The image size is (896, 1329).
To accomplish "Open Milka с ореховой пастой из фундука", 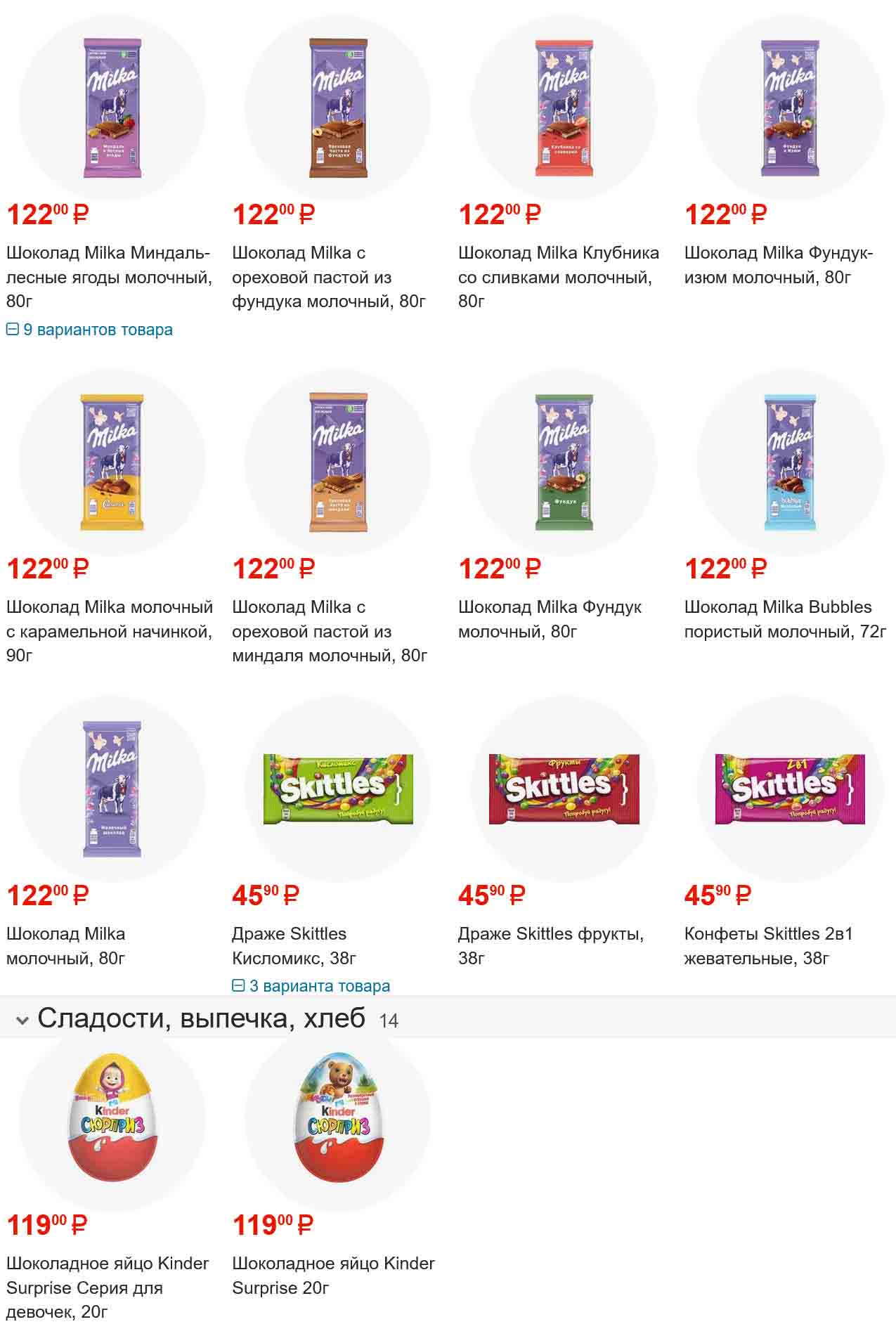I will (329, 277).
